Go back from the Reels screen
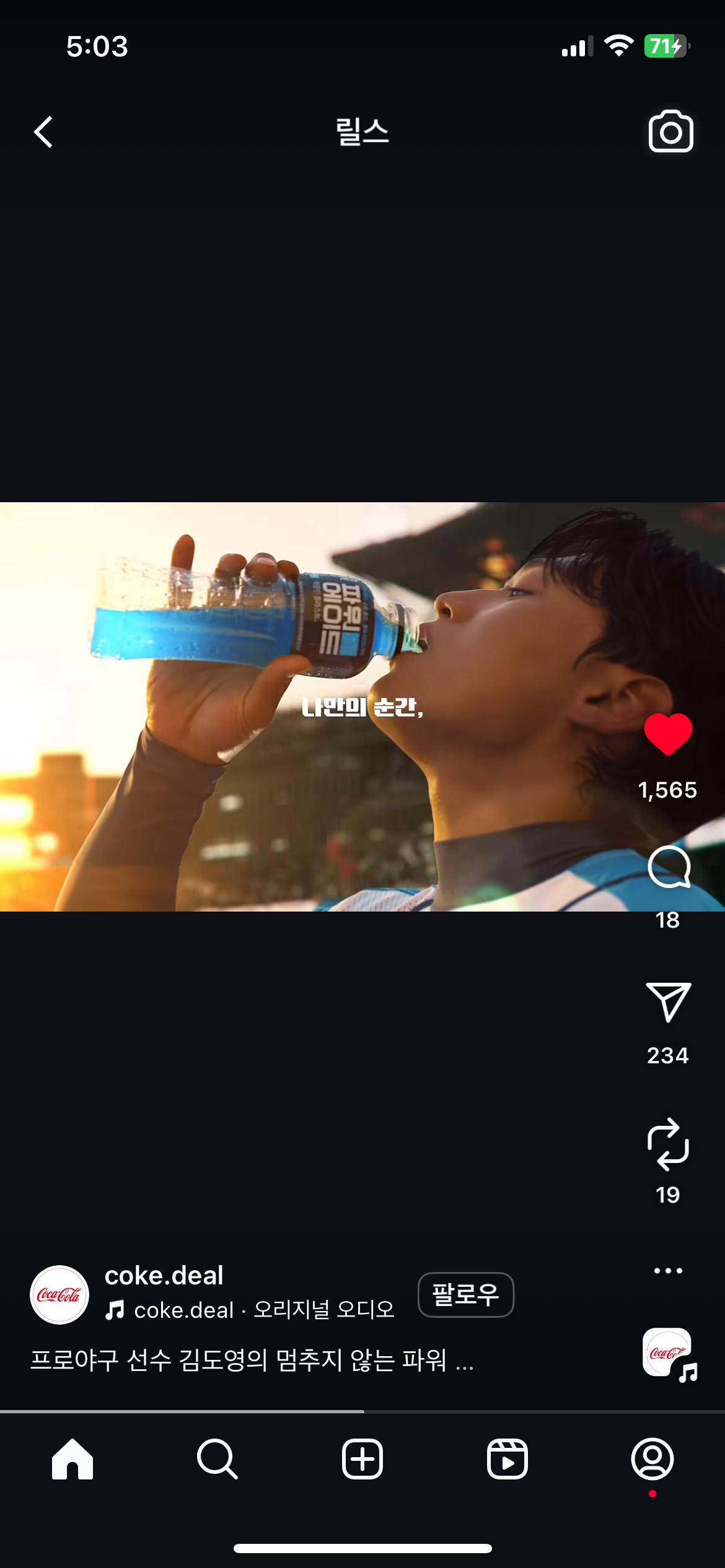 [43, 132]
